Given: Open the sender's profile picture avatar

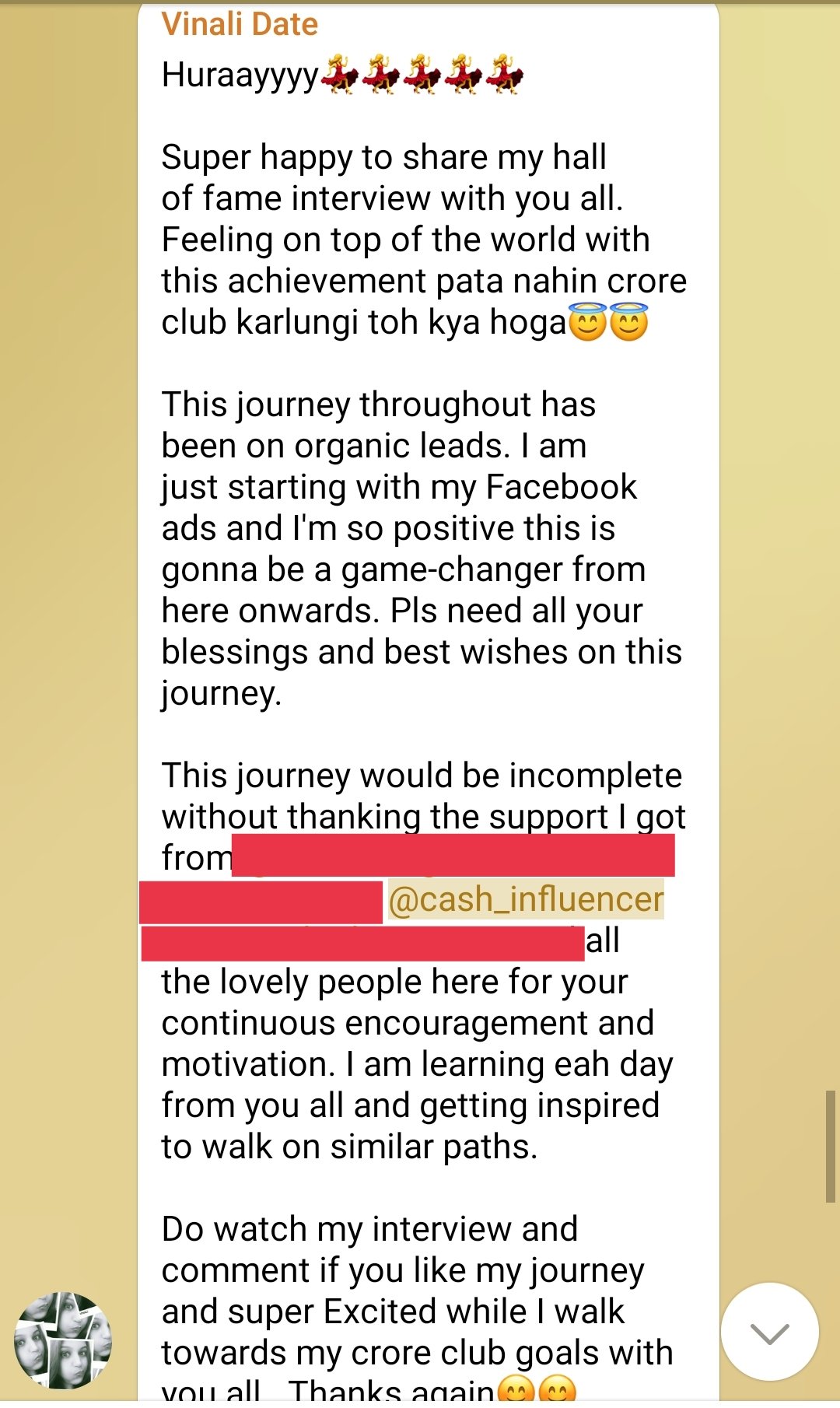Looking at the screenshot, I should (x=63, y=1340).
